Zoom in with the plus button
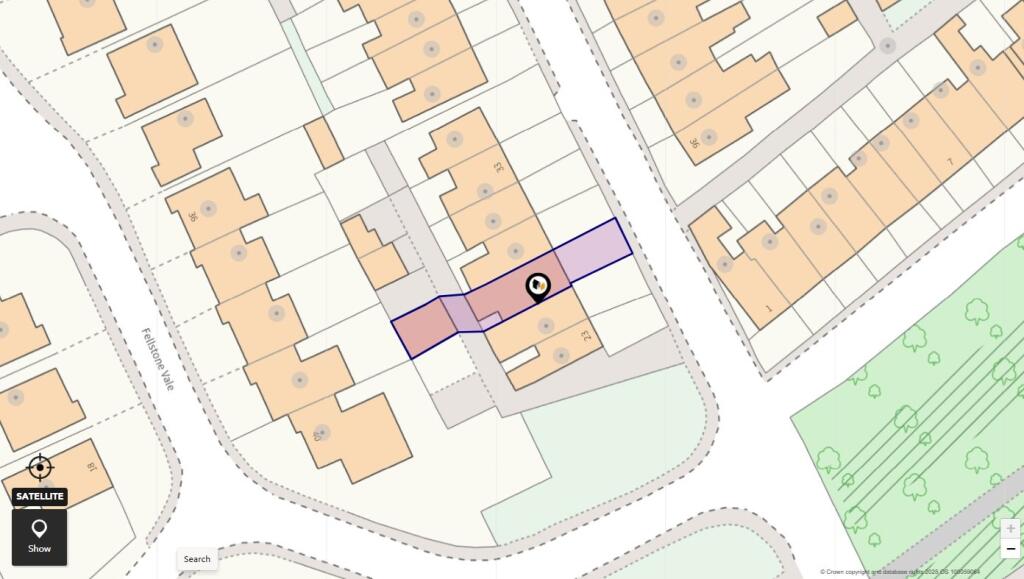 [1010, 528]
